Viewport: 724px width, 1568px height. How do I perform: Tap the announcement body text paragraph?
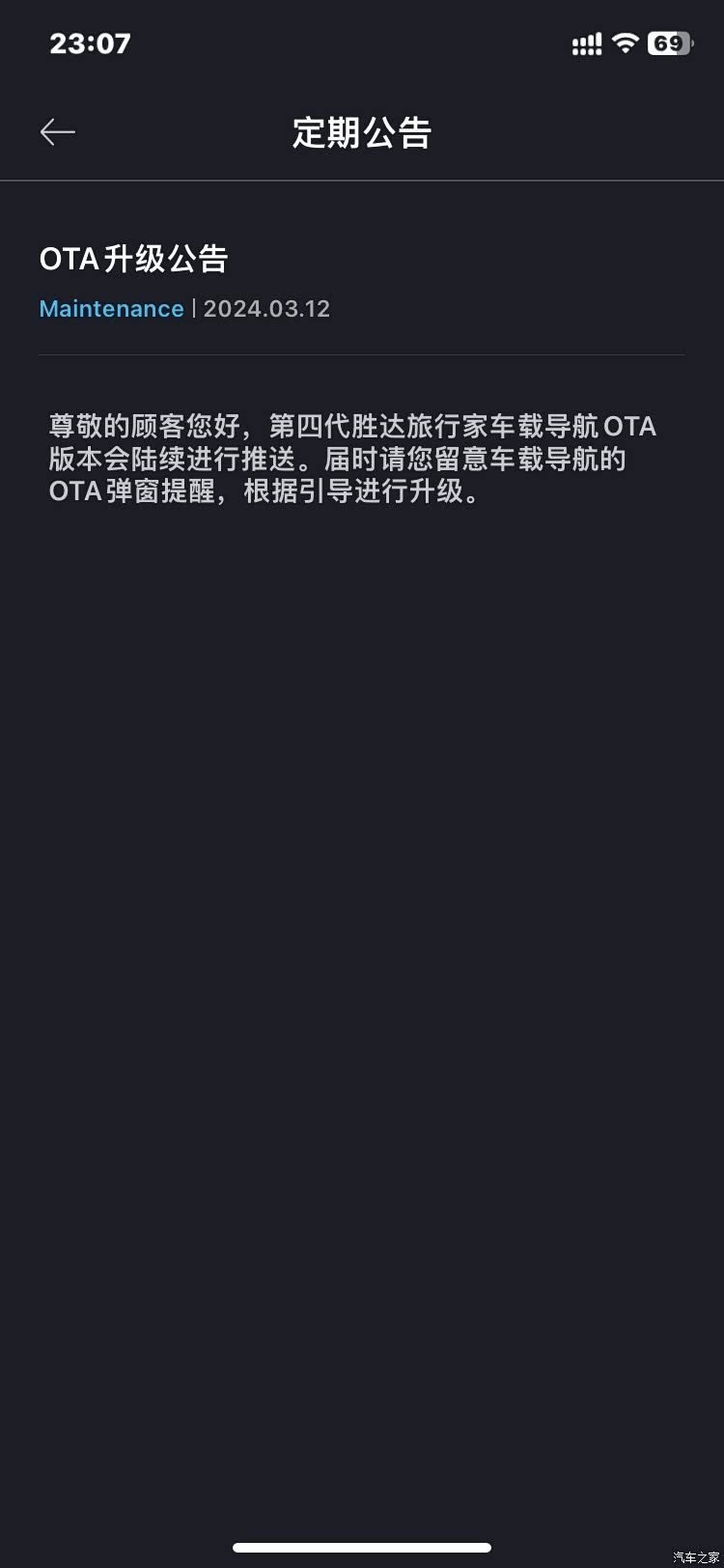pos(352,459)
